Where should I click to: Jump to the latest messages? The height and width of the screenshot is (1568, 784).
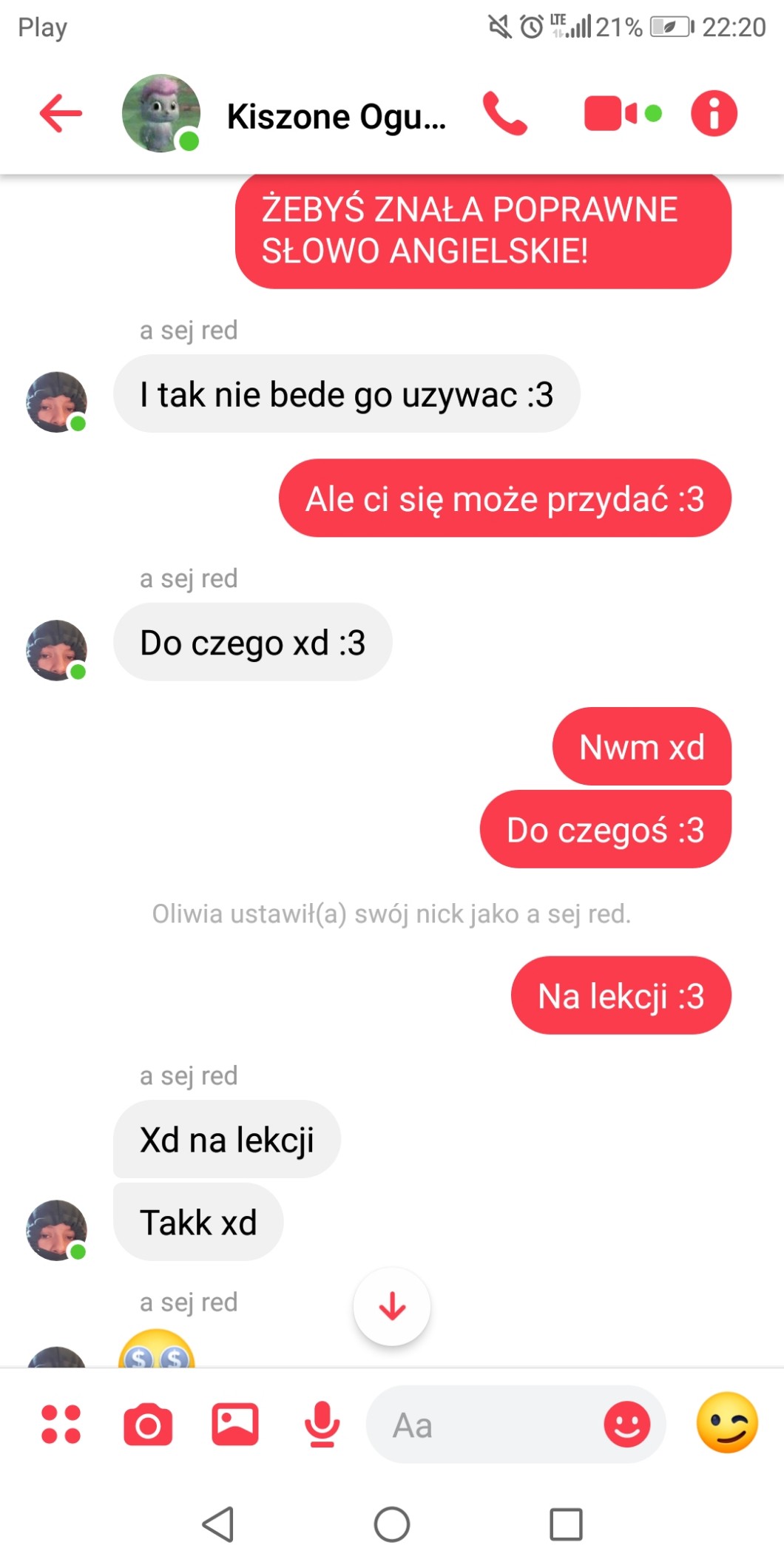[x=392, y=1307]
